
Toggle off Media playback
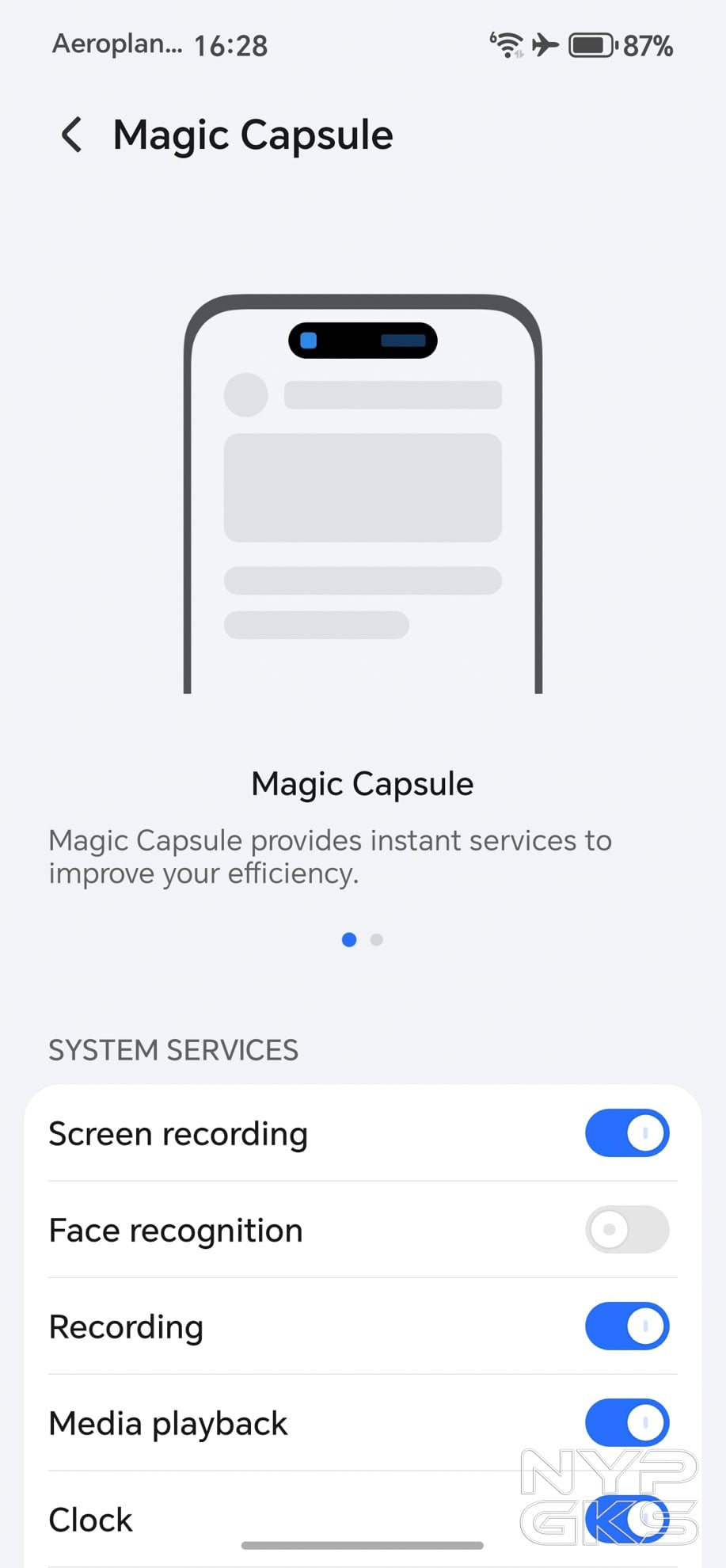(627, 1423)
